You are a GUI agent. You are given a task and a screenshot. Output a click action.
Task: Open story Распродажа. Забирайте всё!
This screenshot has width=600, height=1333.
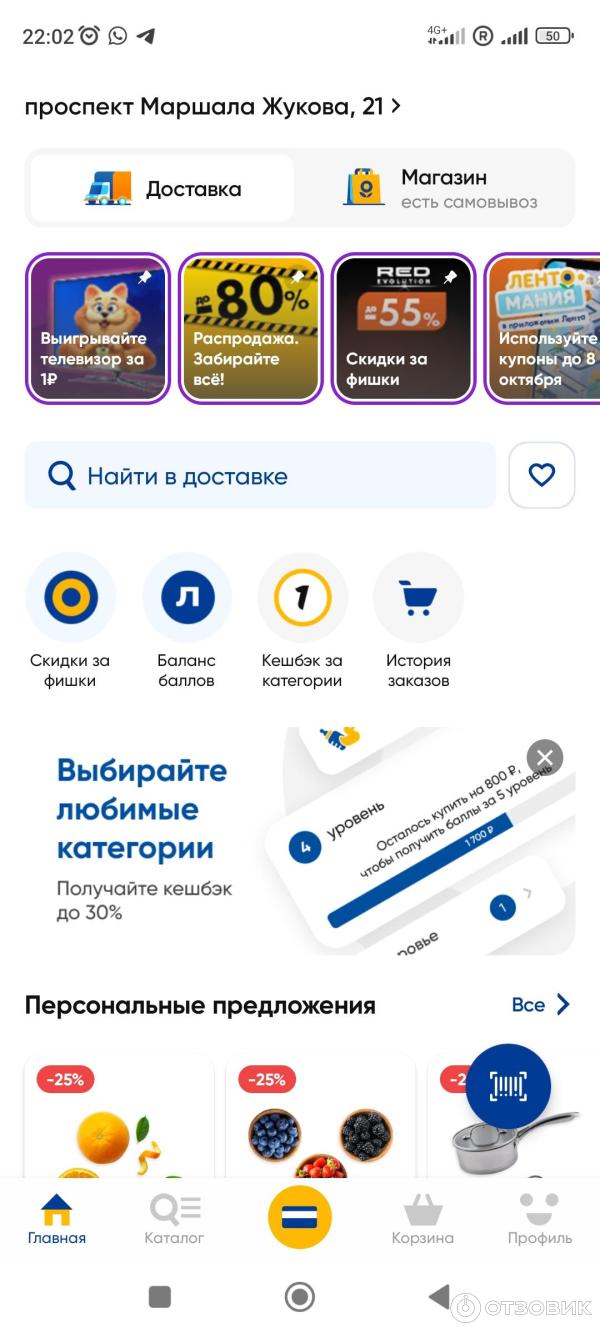click(x=251, y=328)
